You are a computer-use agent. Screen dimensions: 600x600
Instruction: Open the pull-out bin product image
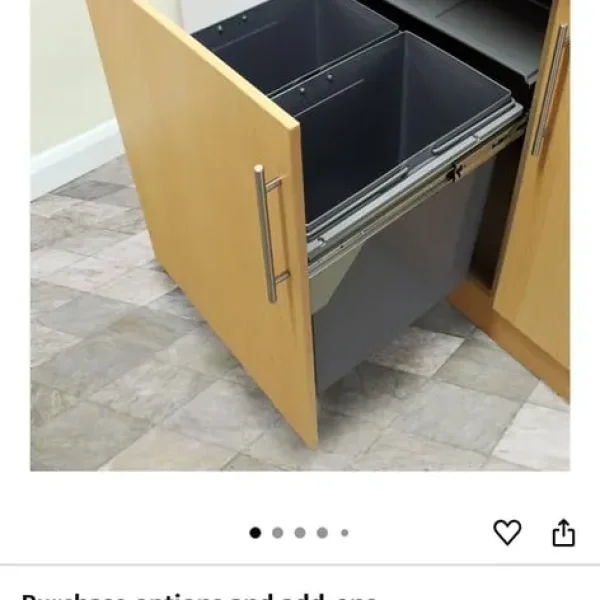tap(300, 235)
